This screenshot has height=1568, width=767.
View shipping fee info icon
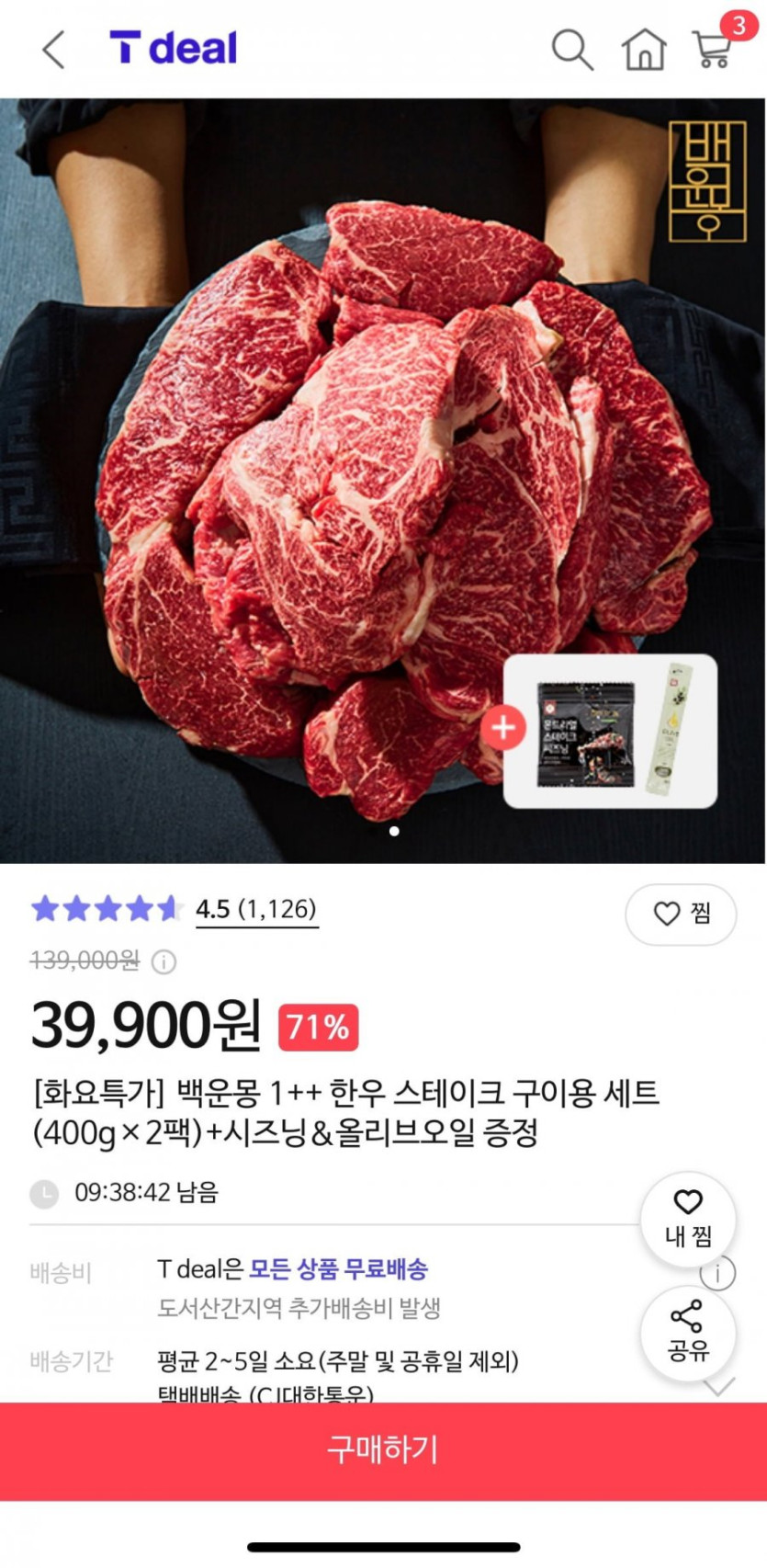(x=718, y=1274)
